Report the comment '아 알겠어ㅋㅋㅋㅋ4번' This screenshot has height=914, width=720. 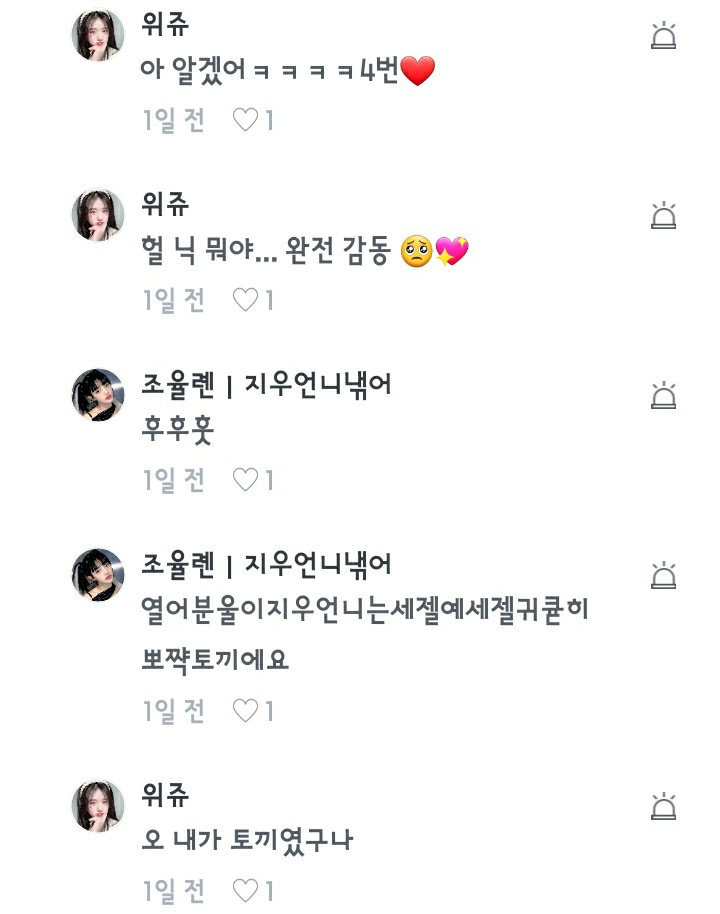664,37
